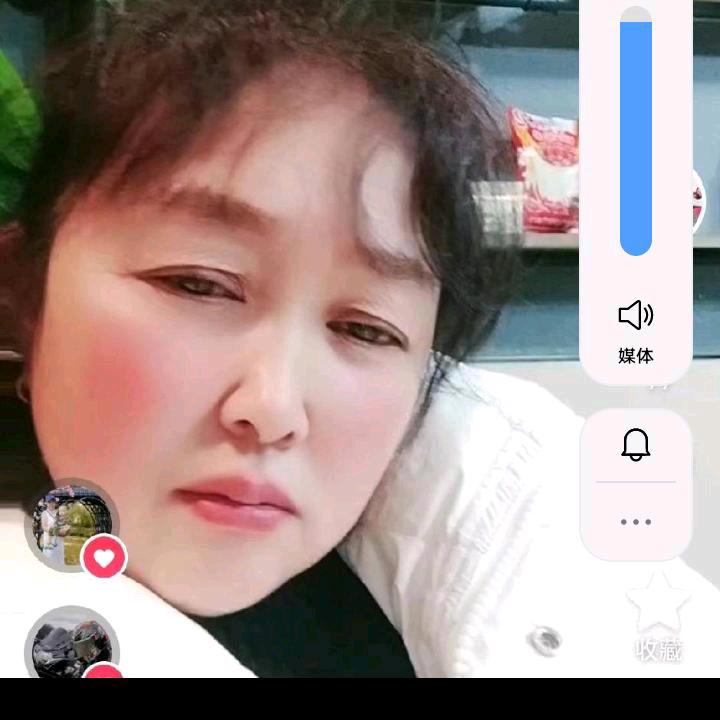Tap the ringer mode bell icon
720x720 pixels.
pyautogui.click(x=636, y=445)
